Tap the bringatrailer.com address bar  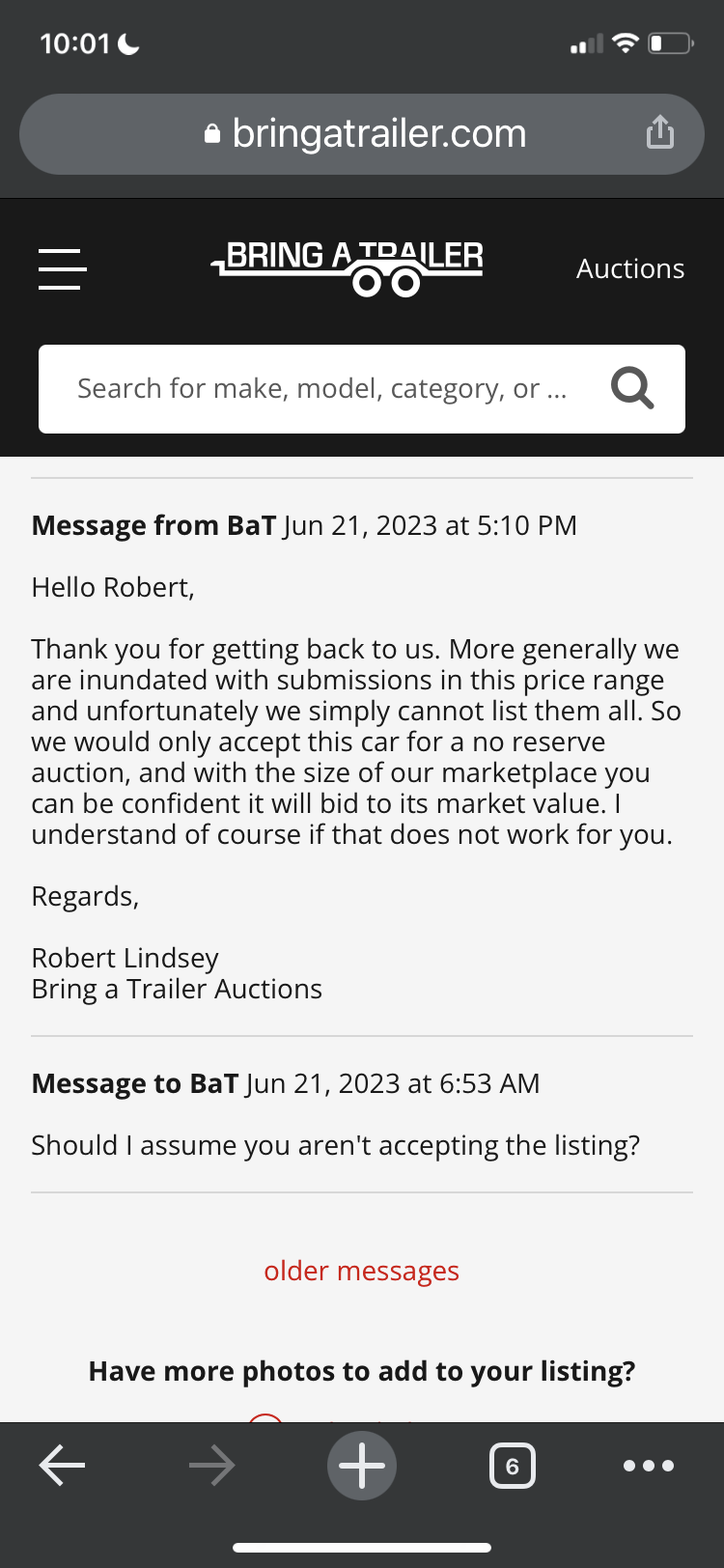pyautogui.click(x=362, y=134)
